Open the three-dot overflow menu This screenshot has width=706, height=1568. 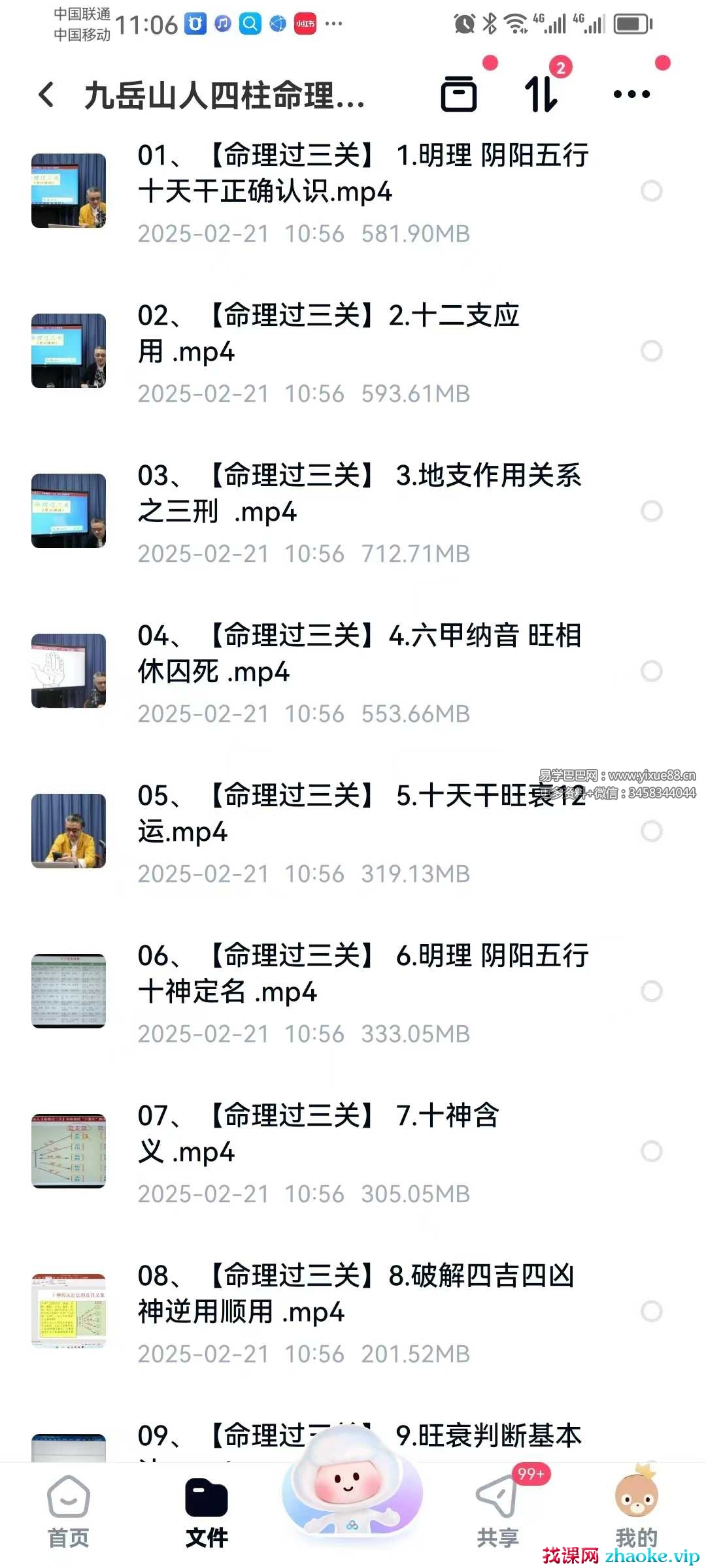631,94
